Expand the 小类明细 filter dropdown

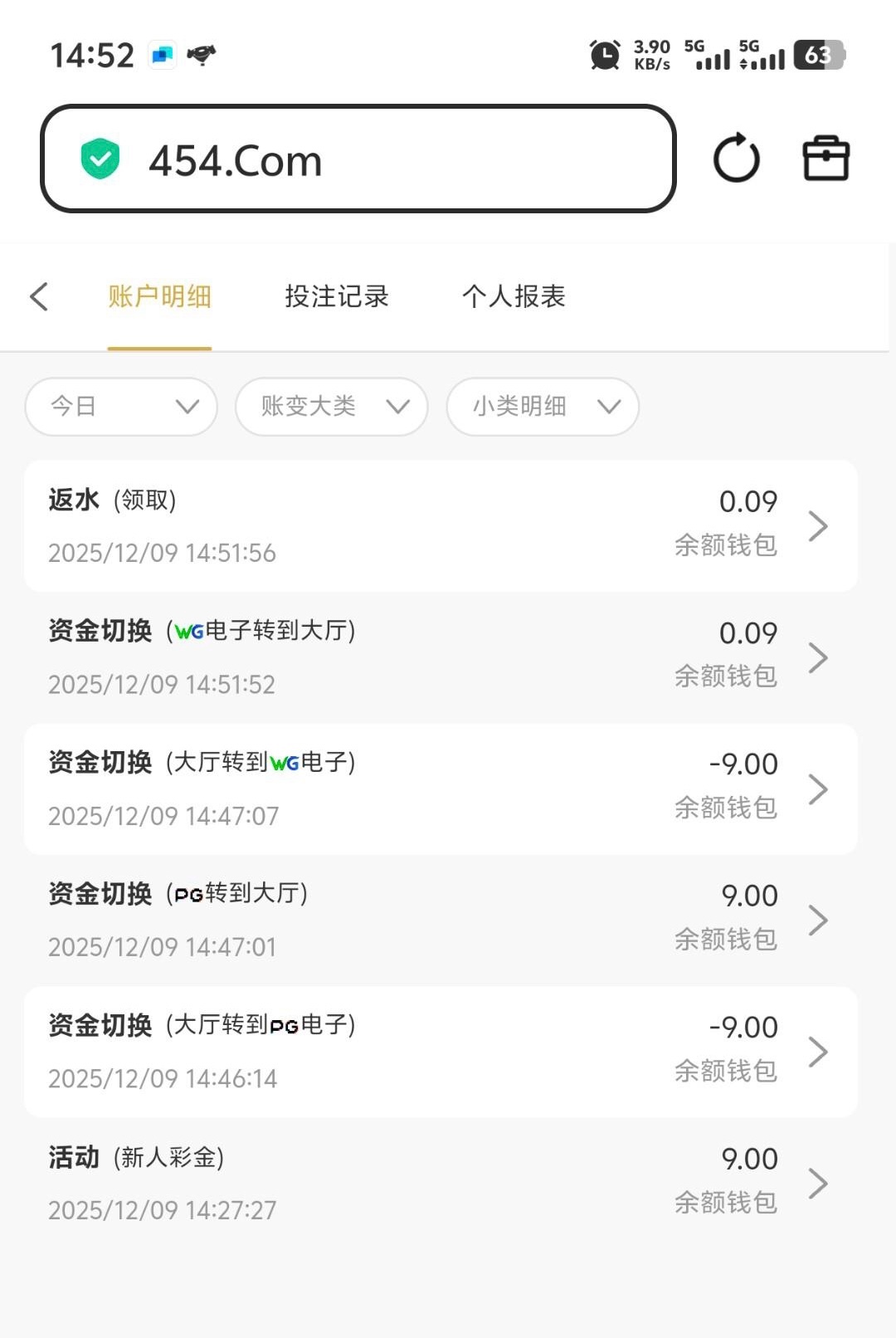pyautogui.click(x=543, y=406)
